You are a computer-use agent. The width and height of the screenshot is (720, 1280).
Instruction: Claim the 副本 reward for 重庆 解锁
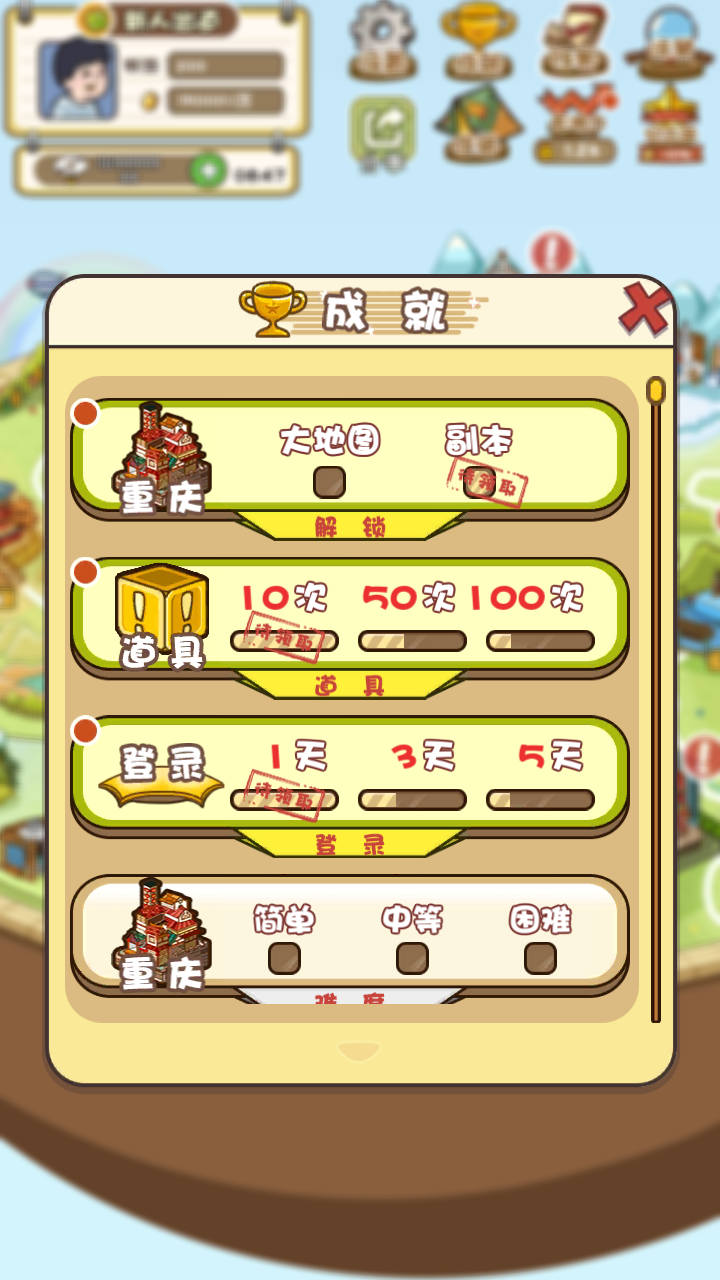(485, 482)
